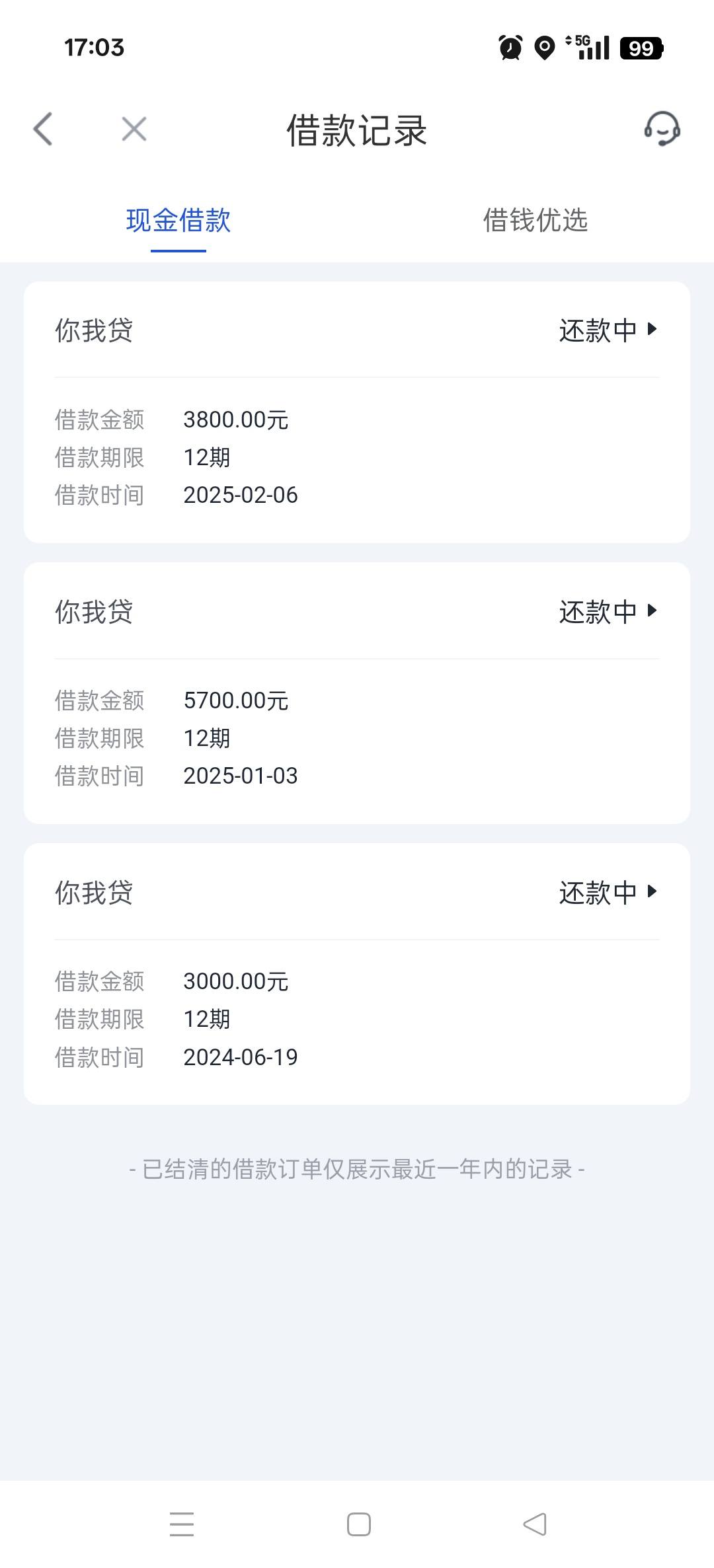714x1568 pixels.
Task: Open customer service headset icon
Action: [662, 128]
